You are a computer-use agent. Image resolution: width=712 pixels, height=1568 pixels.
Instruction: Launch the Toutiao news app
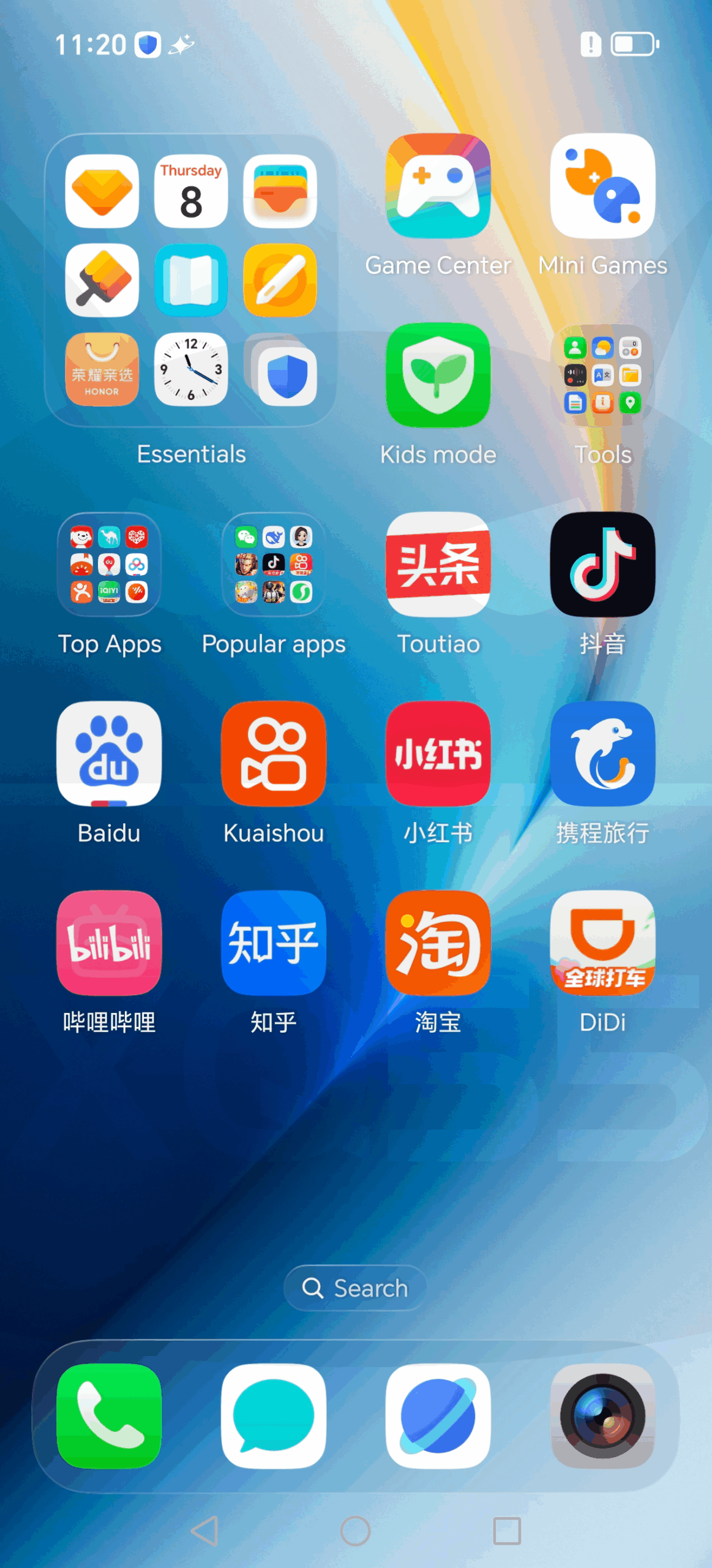tap(438, 565)
